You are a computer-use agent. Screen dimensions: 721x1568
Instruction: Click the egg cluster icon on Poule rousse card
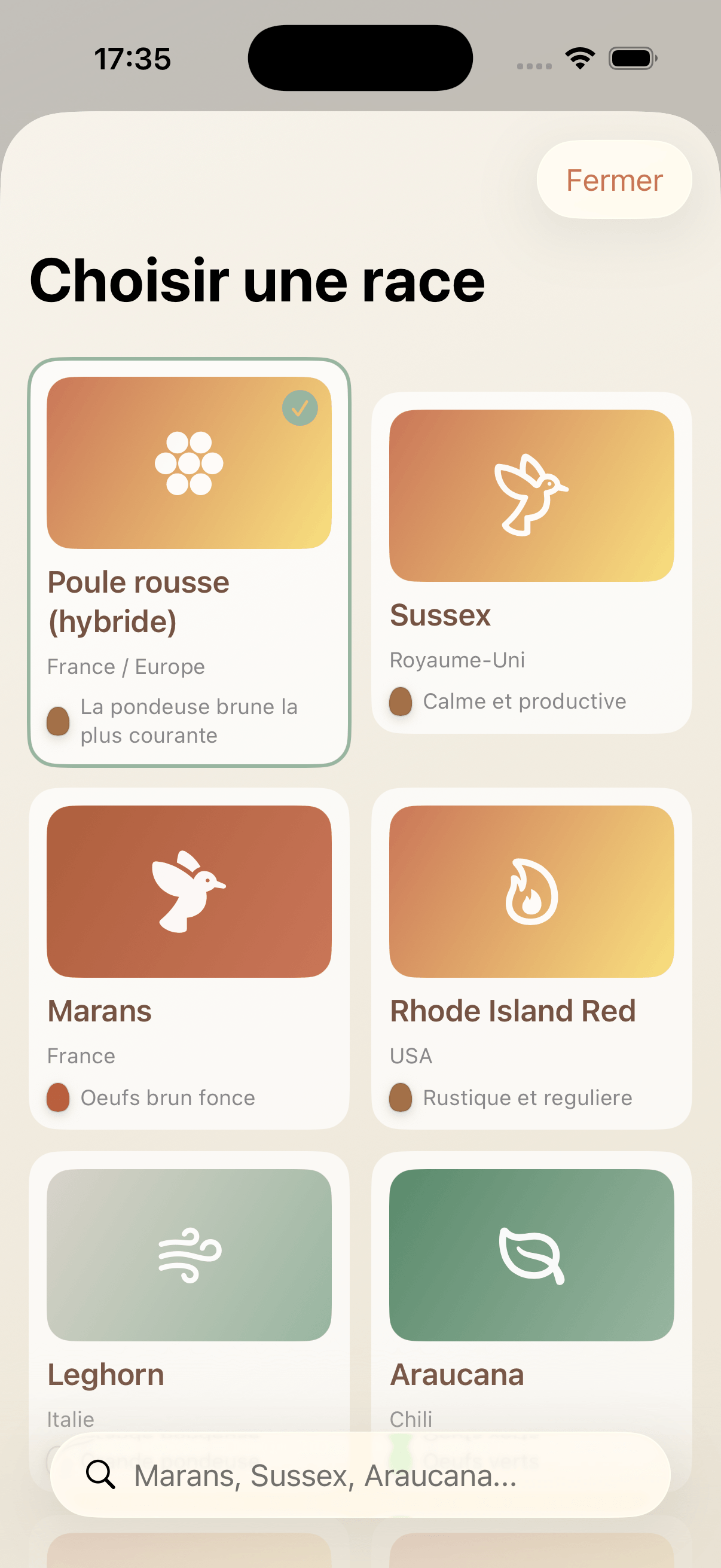click(188, 464)
